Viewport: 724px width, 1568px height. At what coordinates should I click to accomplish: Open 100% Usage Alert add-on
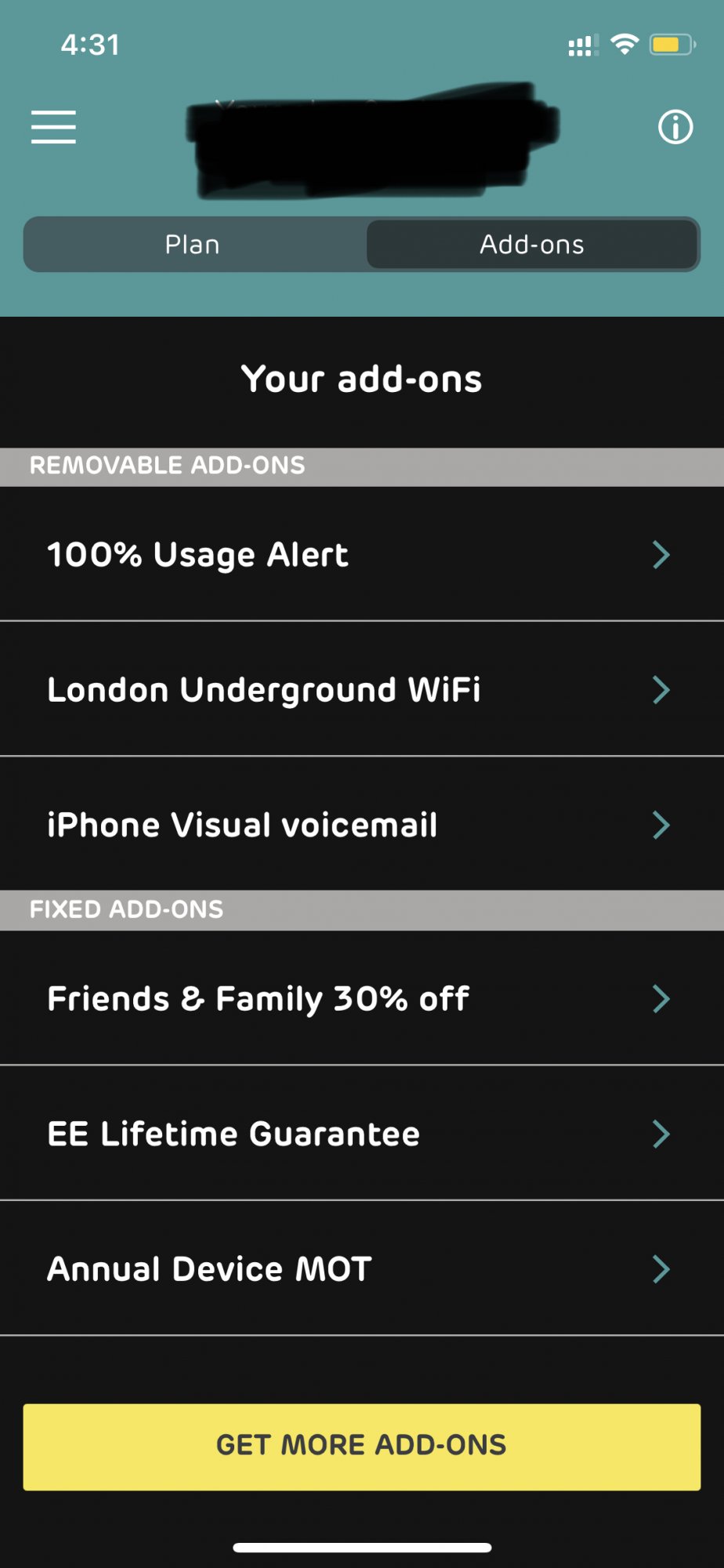pos(362,554)
